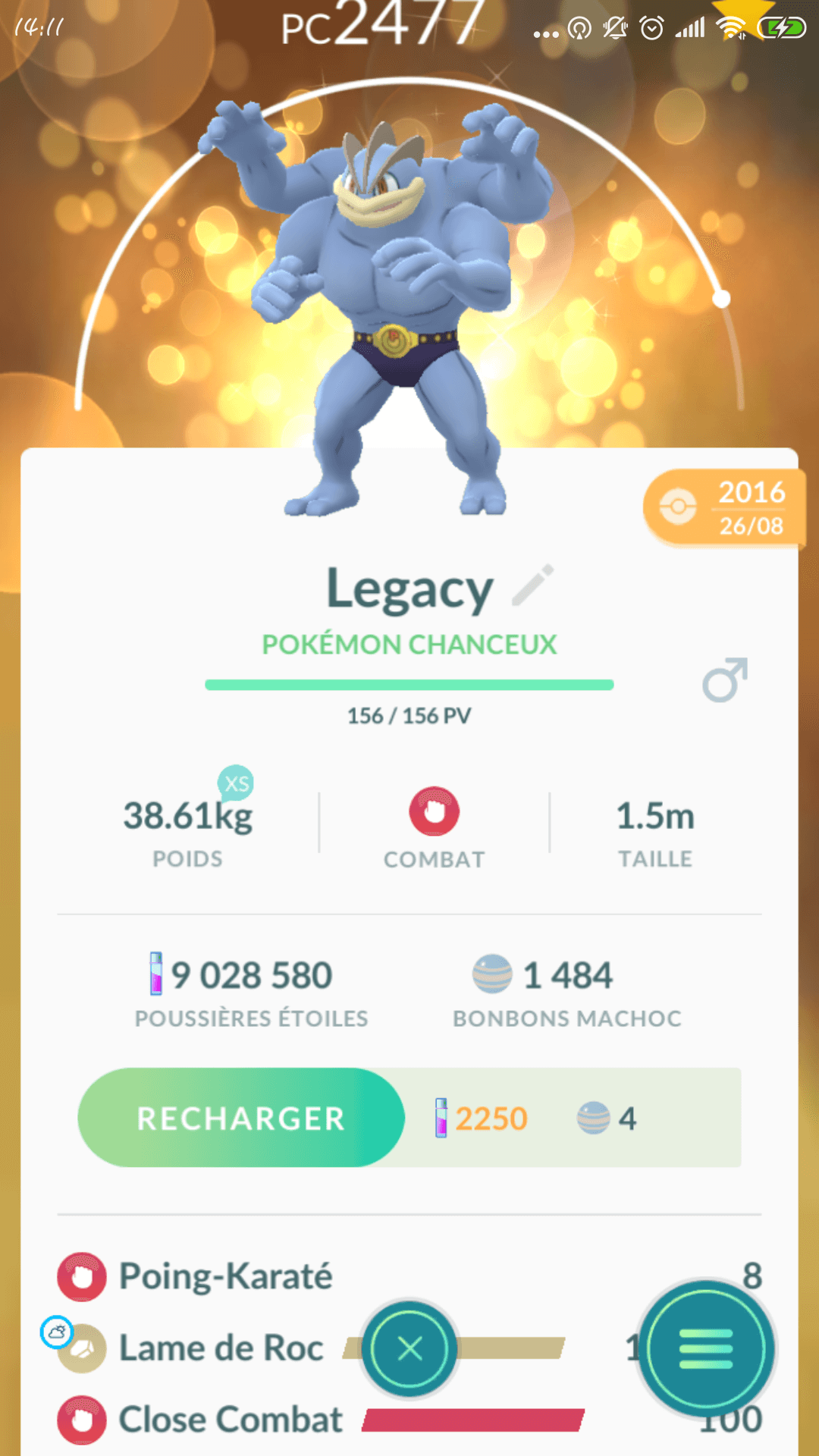Edit the nickname Legacy with the pencil icon
The width and height of the screenshot is (819, 1456).
[533, 585]
